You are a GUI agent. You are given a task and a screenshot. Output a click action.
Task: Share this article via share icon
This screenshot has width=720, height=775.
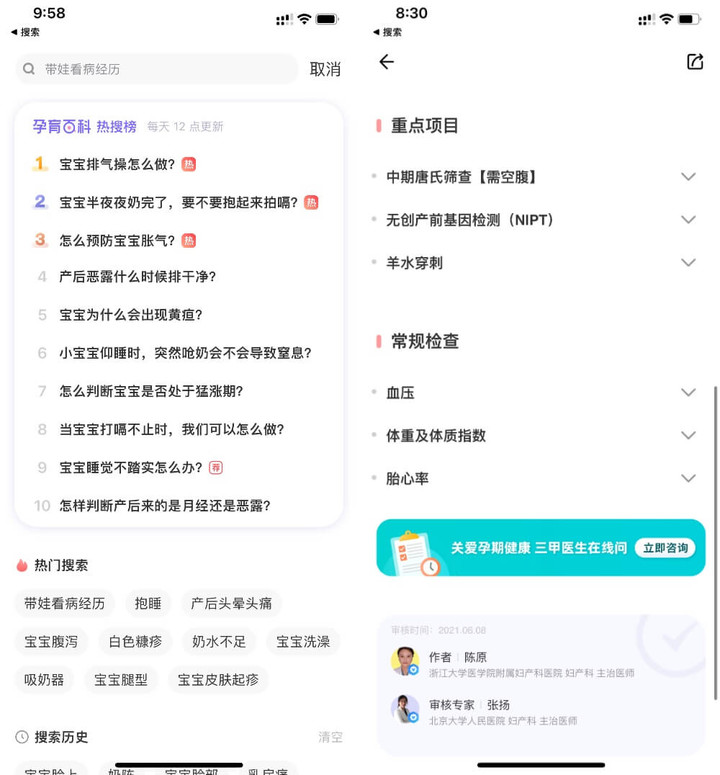coord(695,62)
